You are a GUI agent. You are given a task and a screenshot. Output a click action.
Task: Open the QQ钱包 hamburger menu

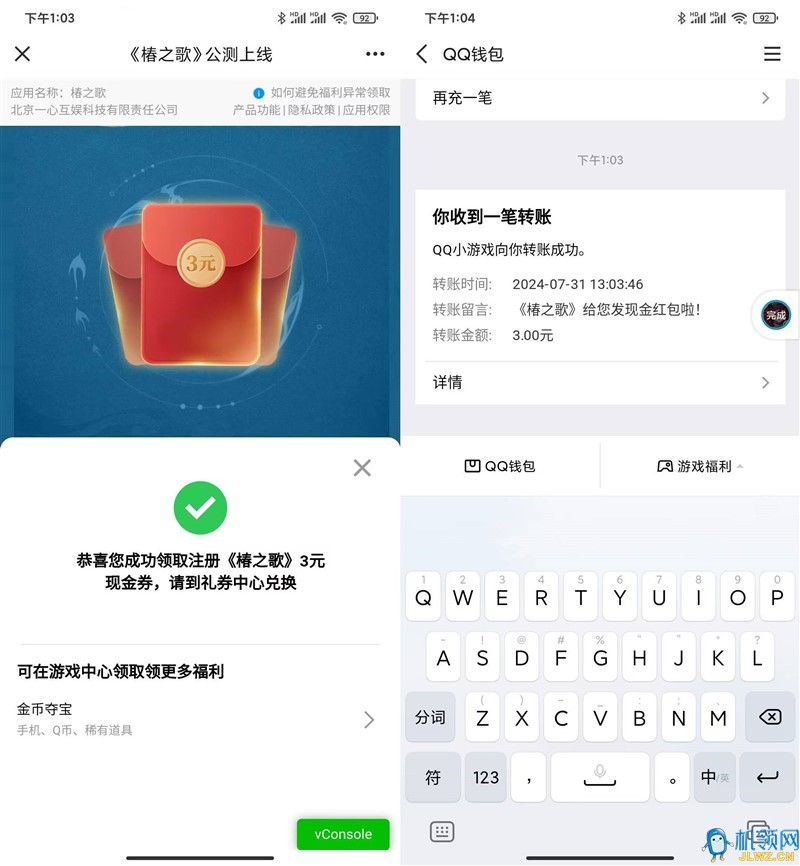tap(772, 54)
